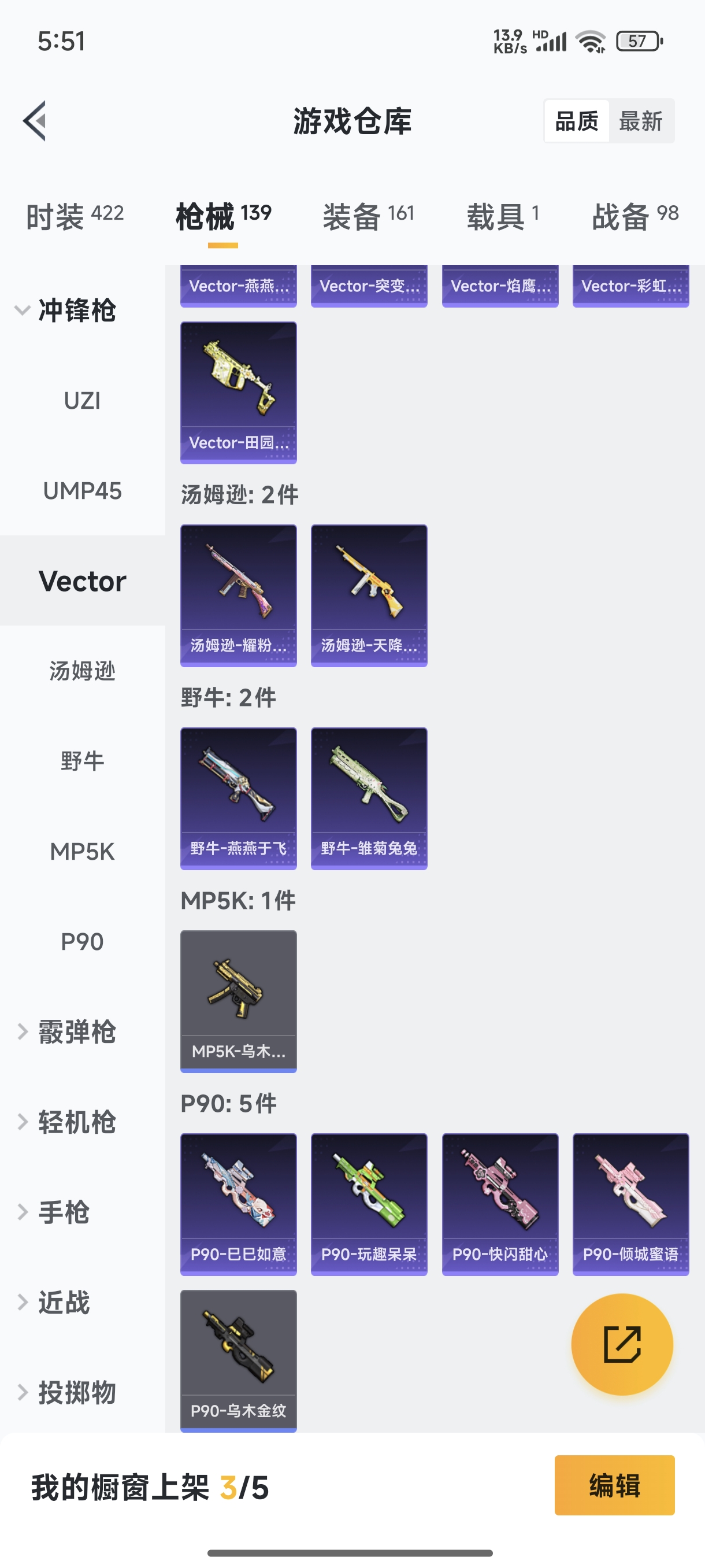Tap the share/export floating action button
705x1568 pixels.
point(622,1345)
